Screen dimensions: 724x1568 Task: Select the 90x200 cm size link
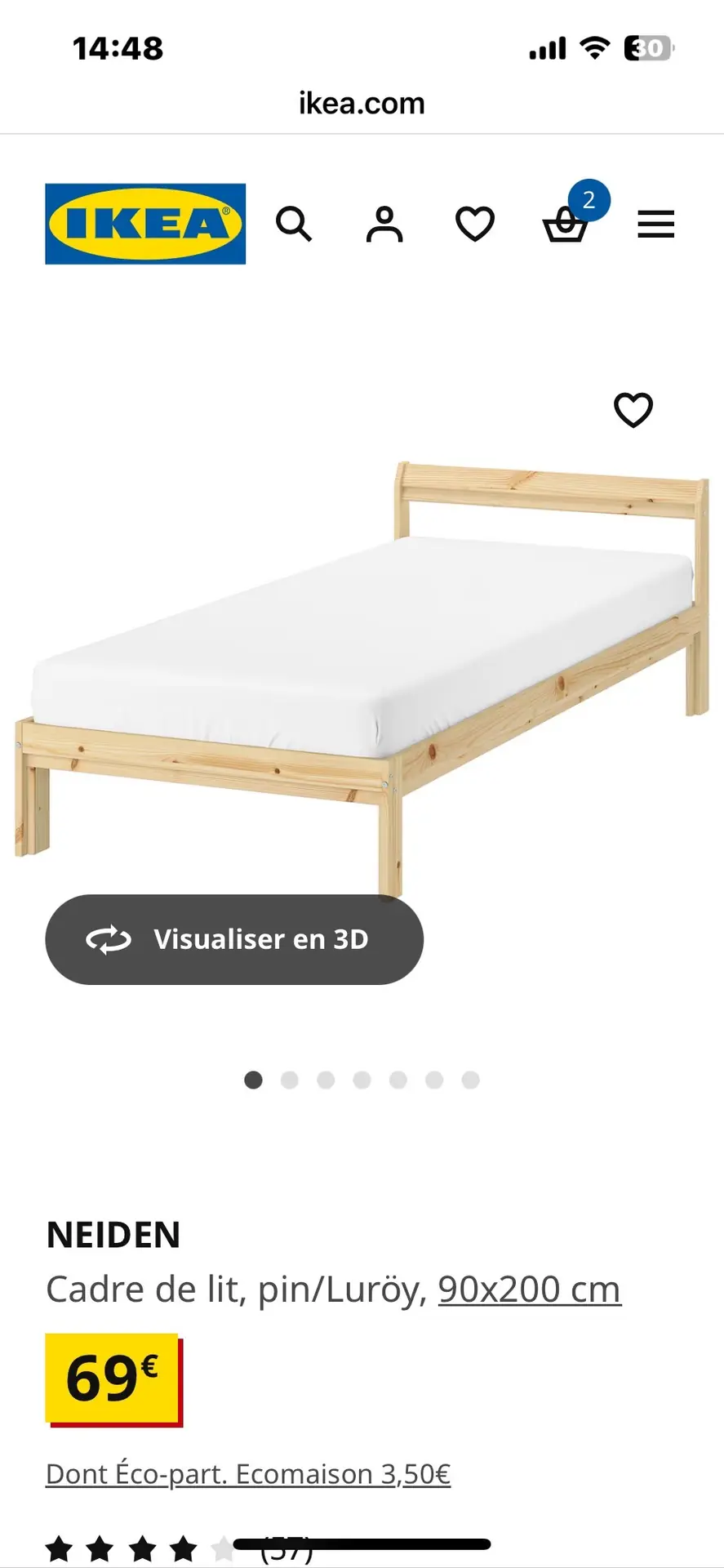(529, 1290)
